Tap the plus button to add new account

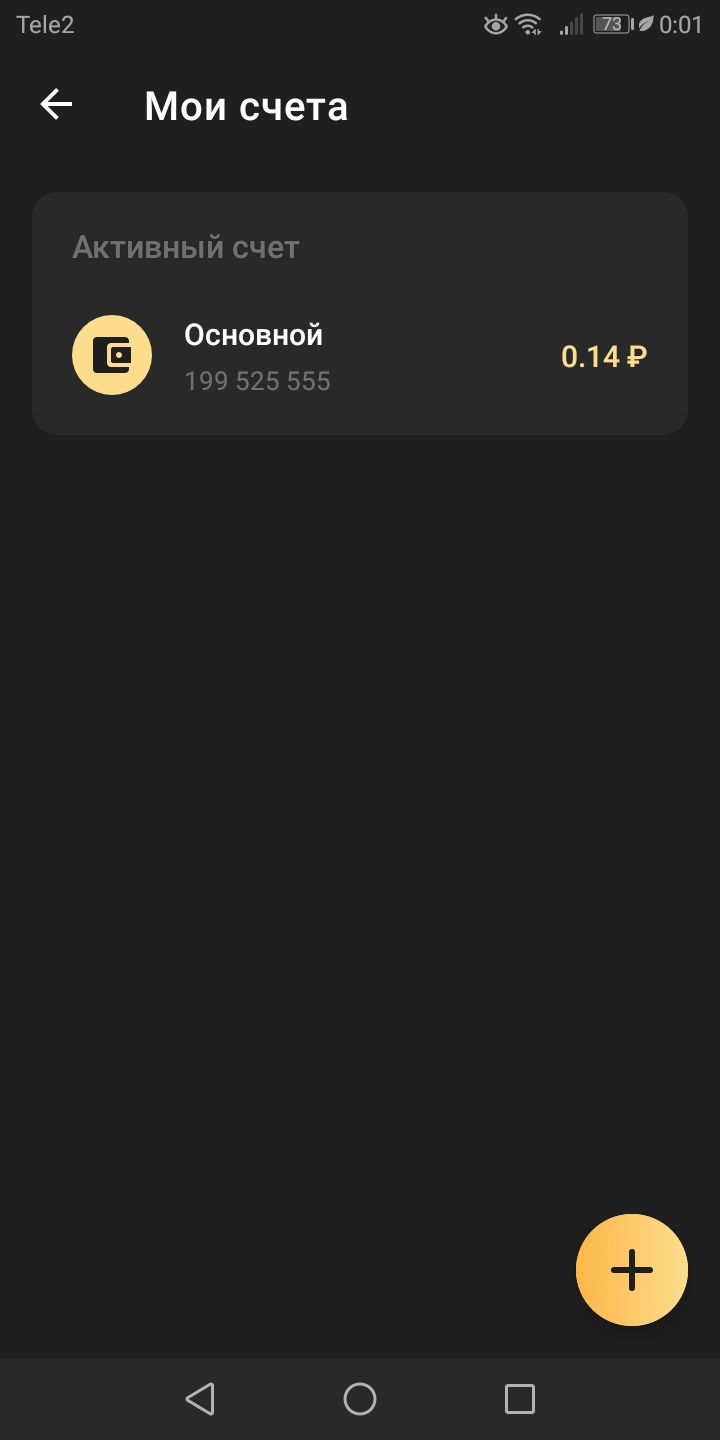click(631, 1270)
